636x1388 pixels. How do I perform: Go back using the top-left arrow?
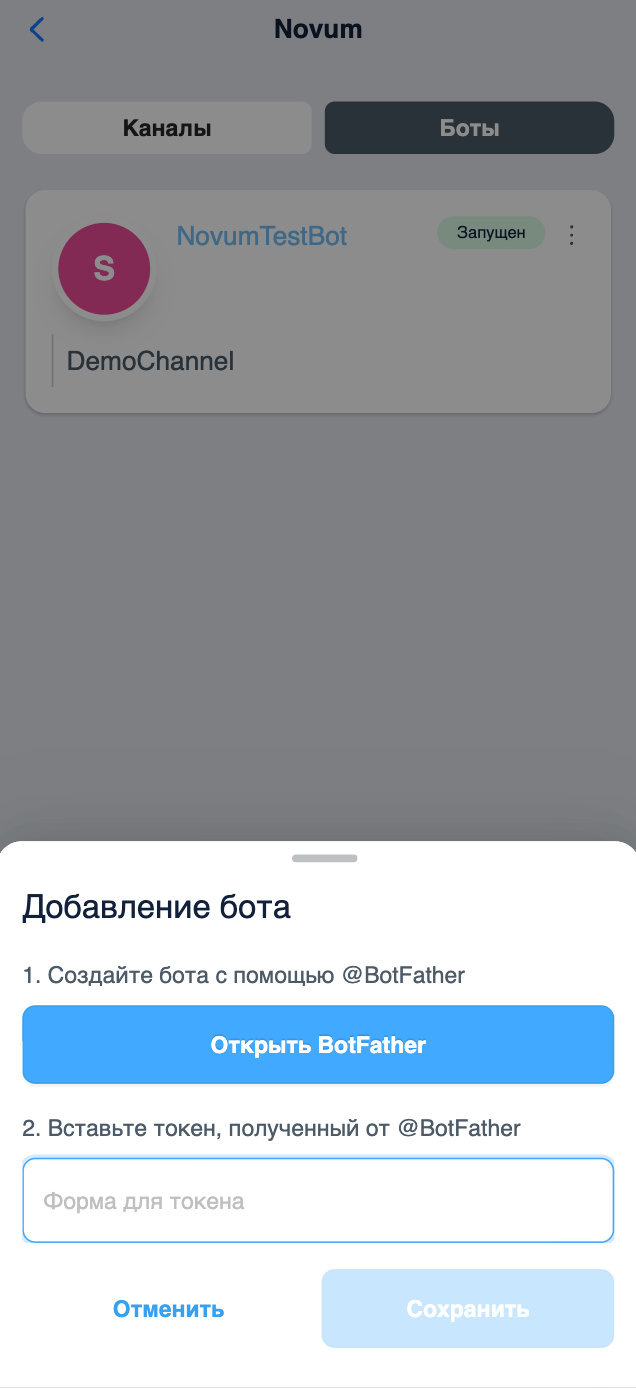pos(37,30)
